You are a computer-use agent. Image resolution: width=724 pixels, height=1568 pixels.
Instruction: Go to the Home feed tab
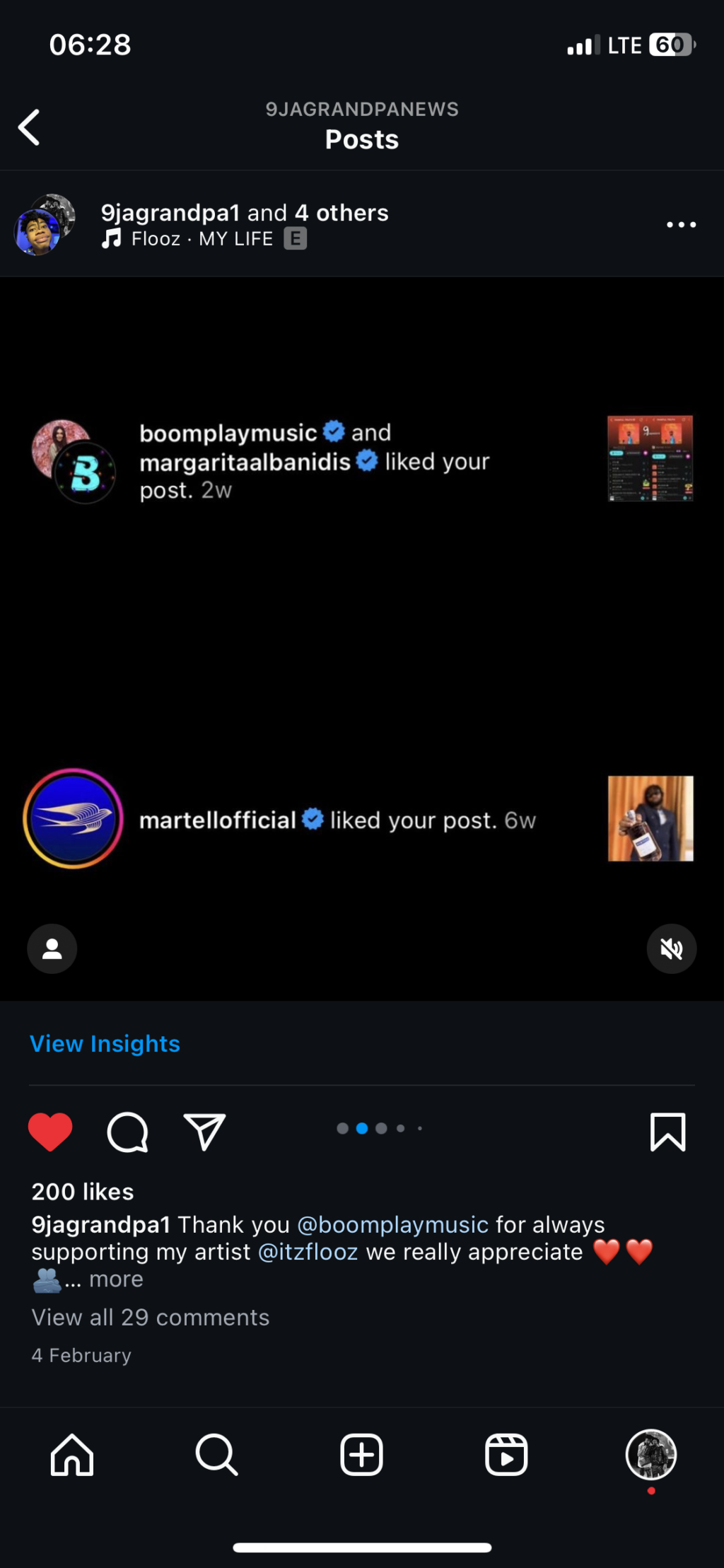pyautogui.click(x=72, y=1456)
